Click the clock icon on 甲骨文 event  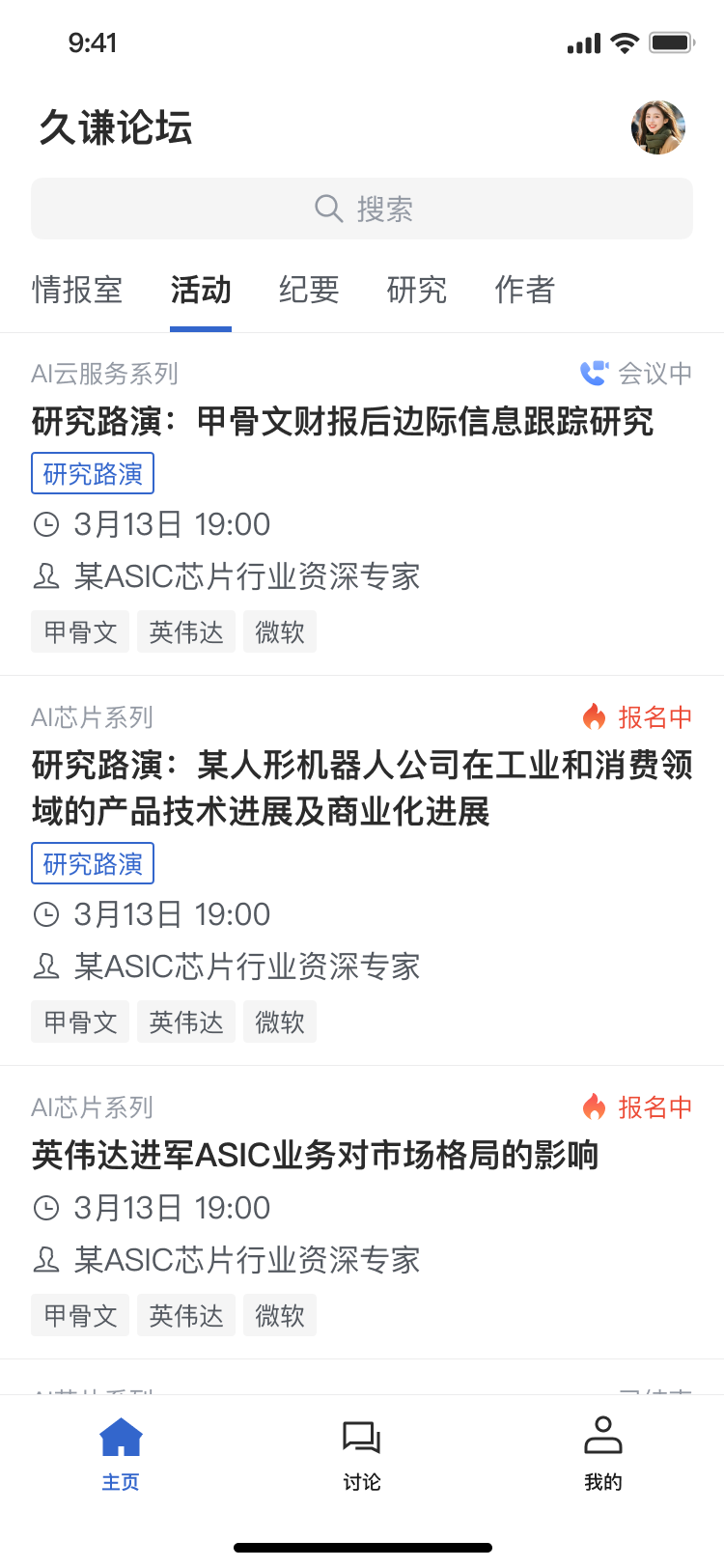[46, 524]
